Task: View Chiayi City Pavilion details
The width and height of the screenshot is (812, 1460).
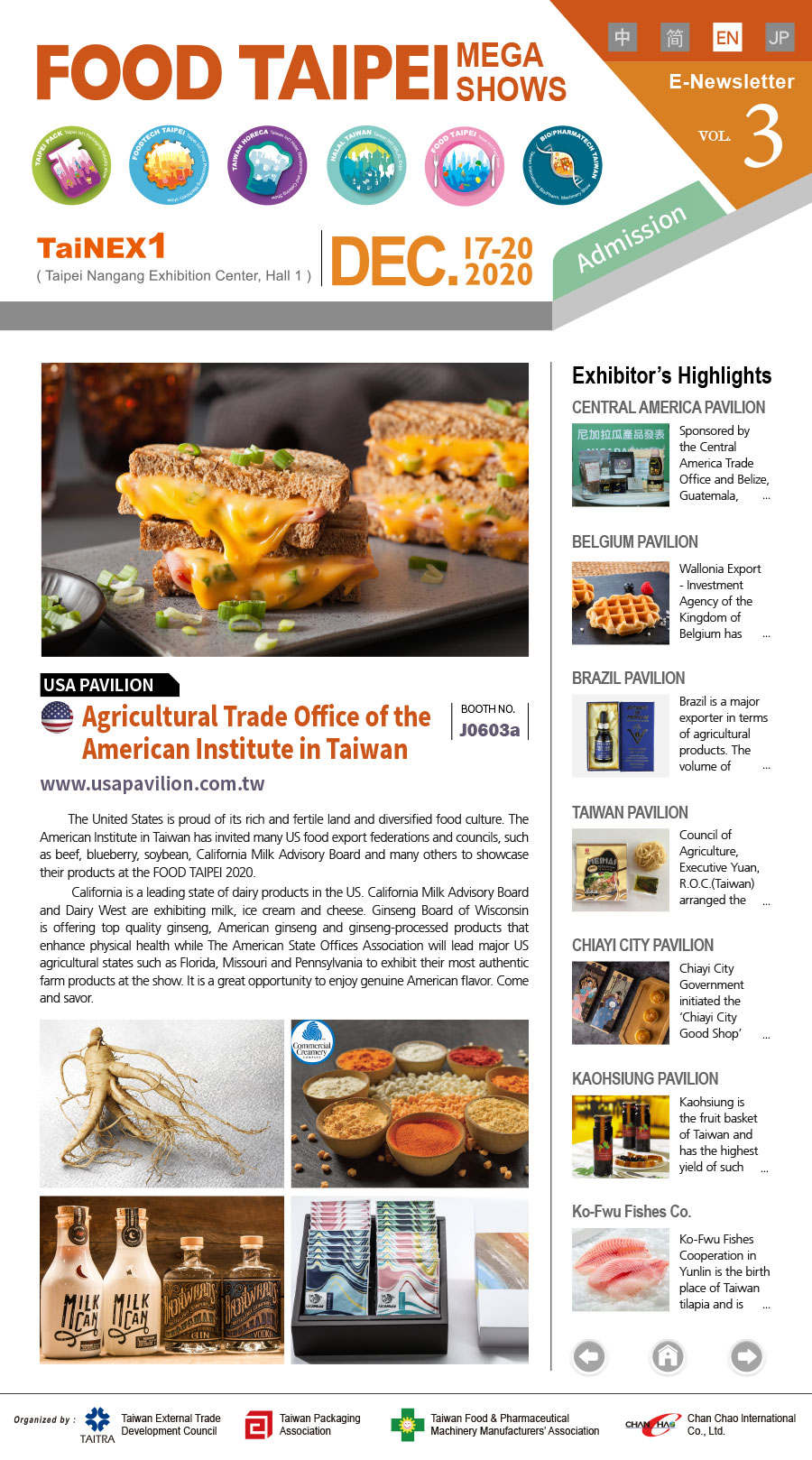Action: 642,946
